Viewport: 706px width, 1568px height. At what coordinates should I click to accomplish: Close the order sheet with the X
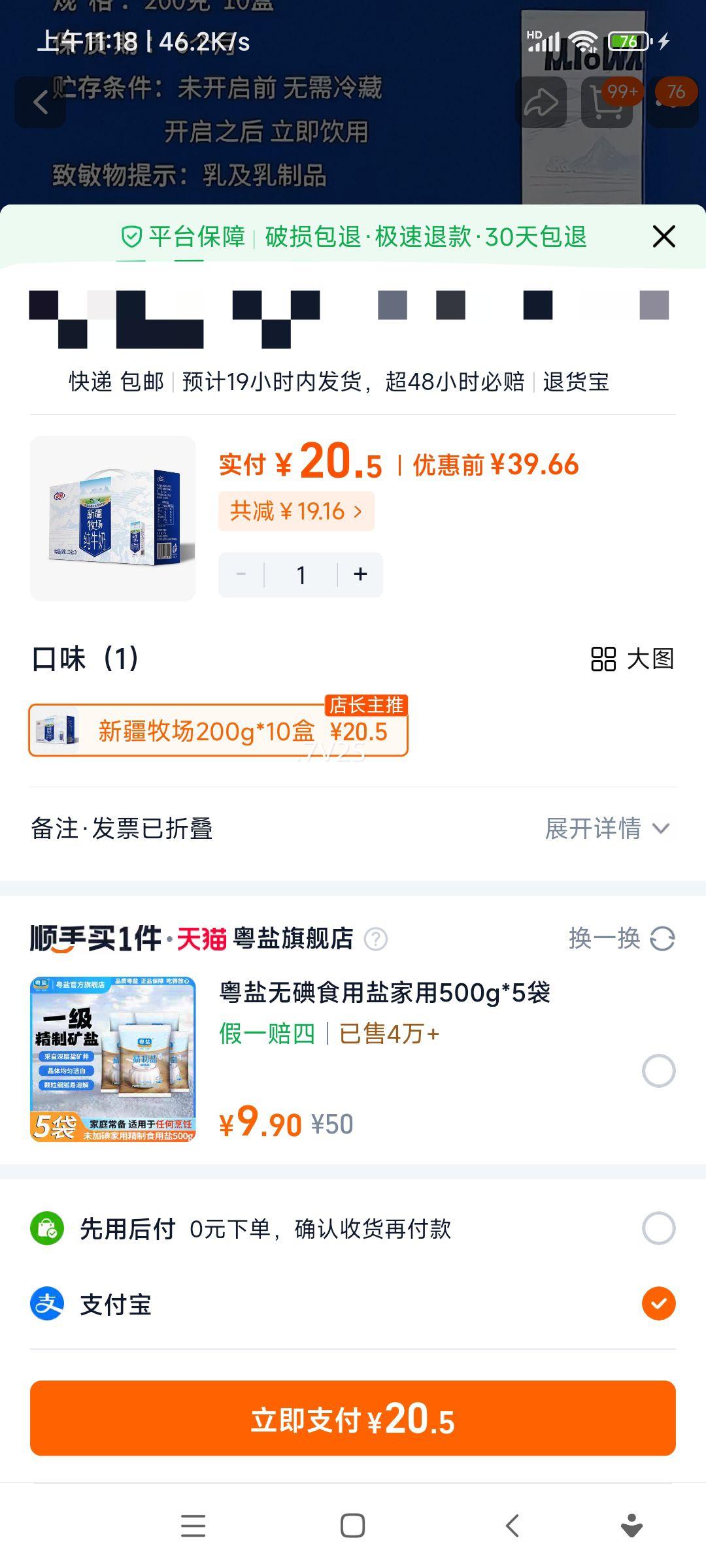click(664, 237)
